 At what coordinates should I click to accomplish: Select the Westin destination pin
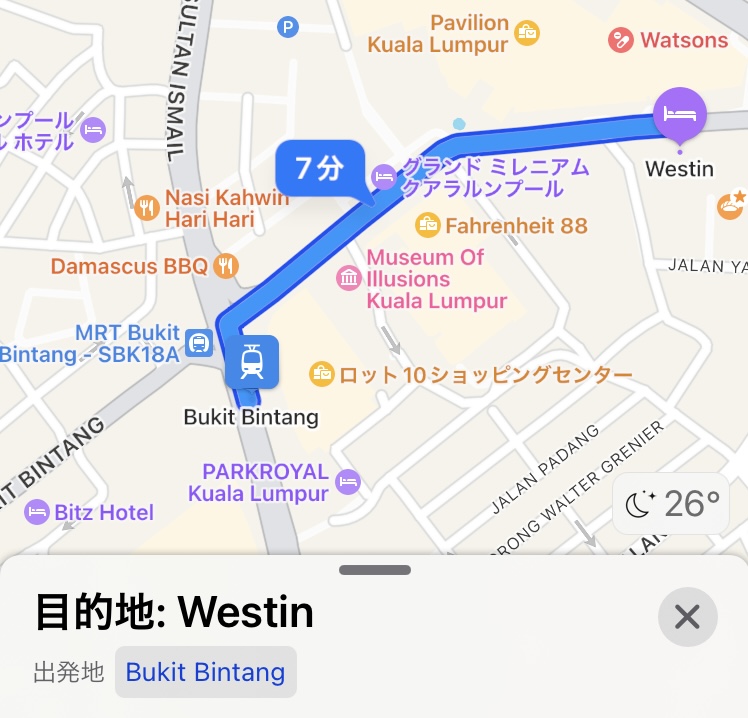coord(679,115)
